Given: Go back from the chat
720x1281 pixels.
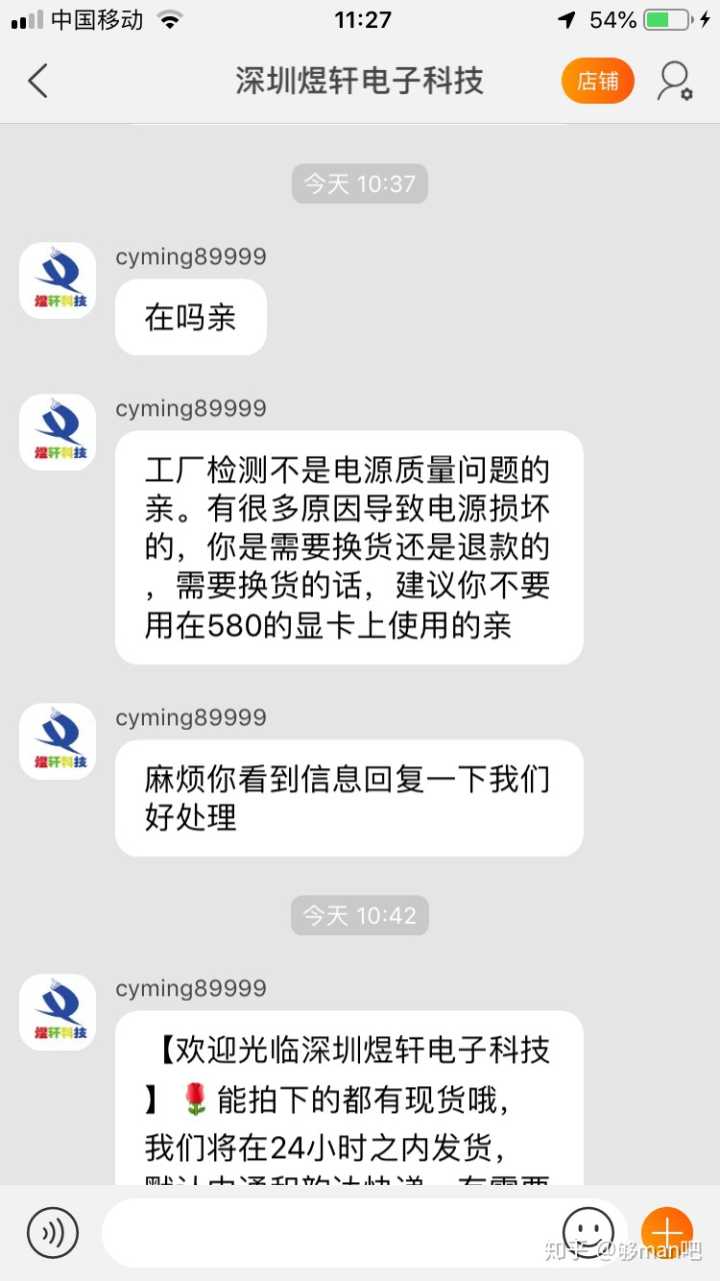Looking at the screenshot, I should click(x=38, y=81).
